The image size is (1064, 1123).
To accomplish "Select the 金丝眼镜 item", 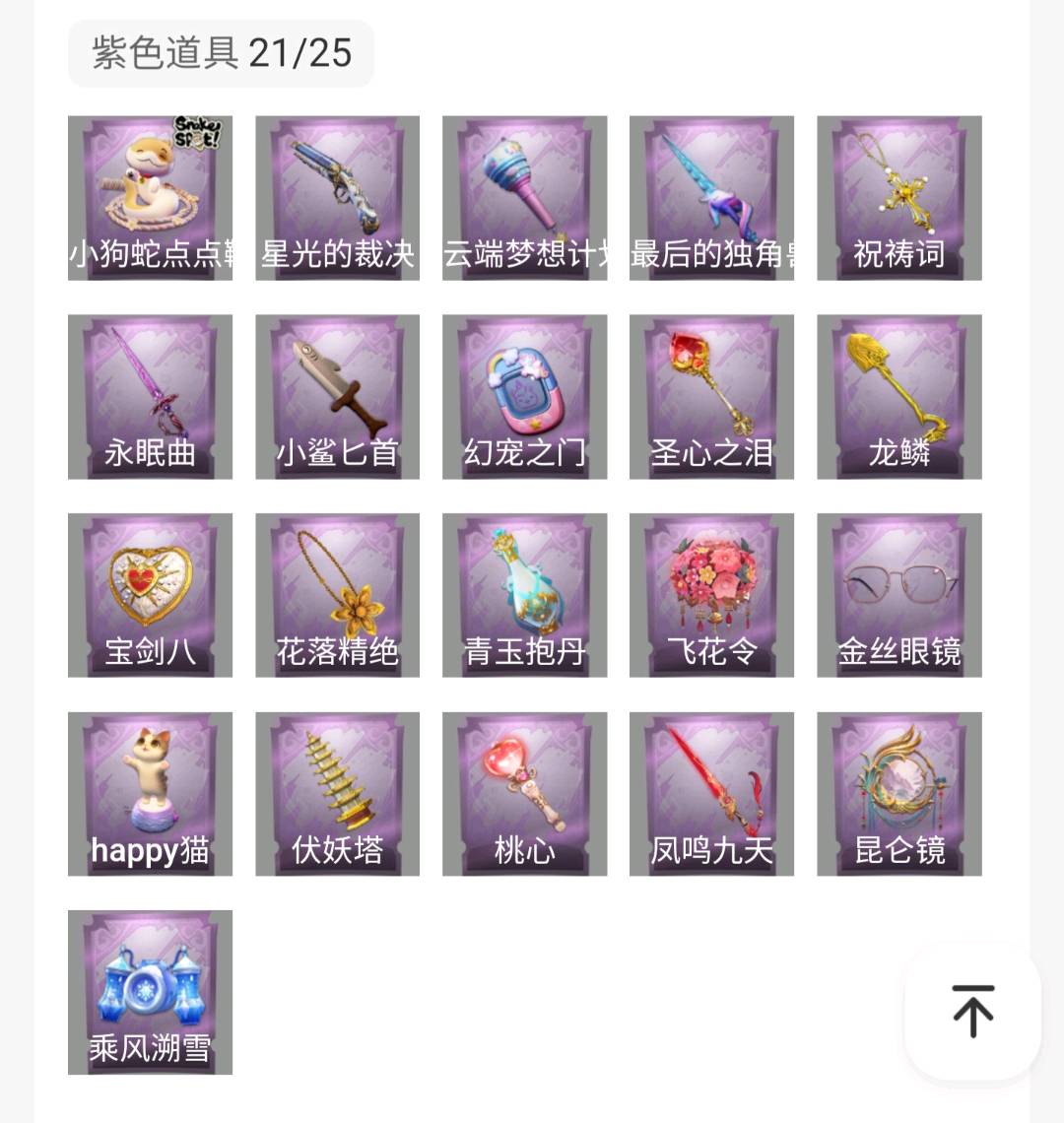I will point(899,595).
